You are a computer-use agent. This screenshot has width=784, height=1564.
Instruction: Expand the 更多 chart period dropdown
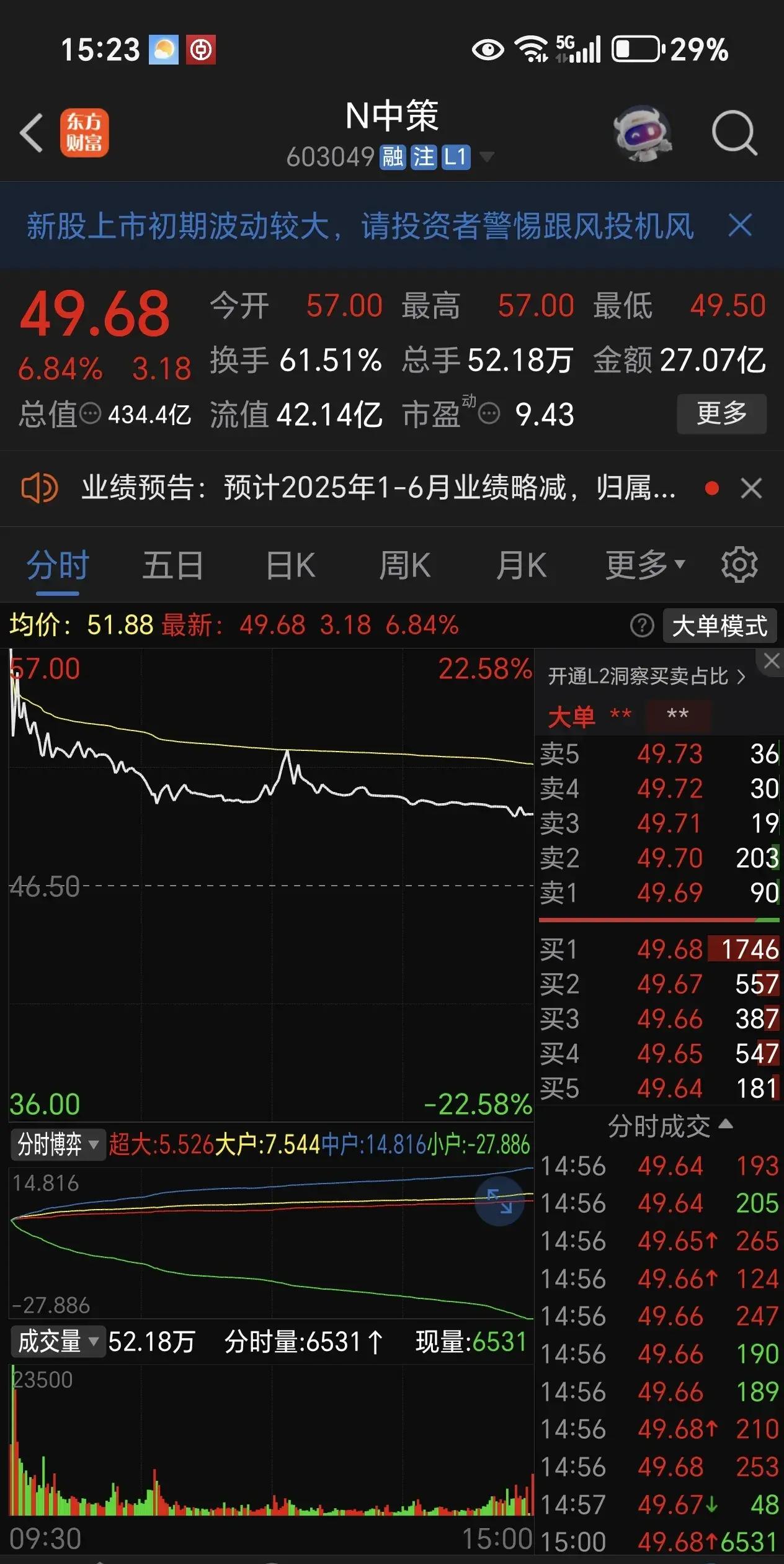(642, 564)
